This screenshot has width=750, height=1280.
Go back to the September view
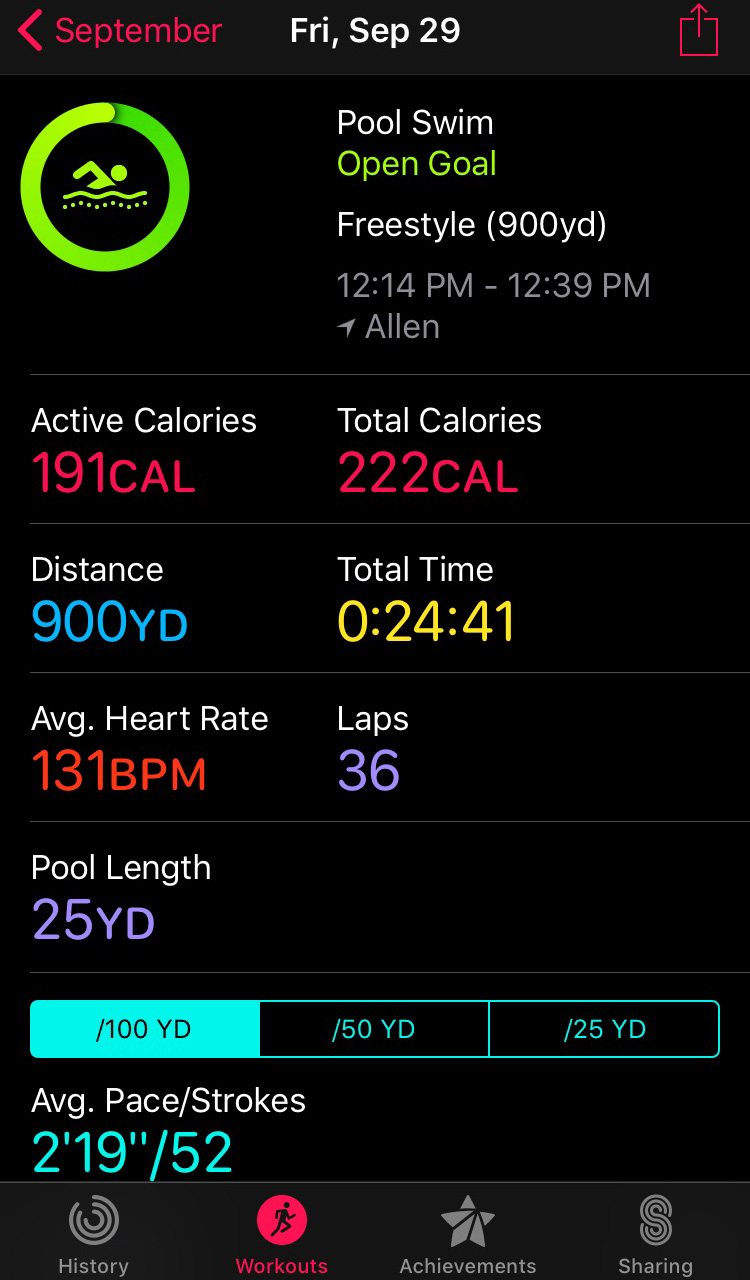pos(120,31)
